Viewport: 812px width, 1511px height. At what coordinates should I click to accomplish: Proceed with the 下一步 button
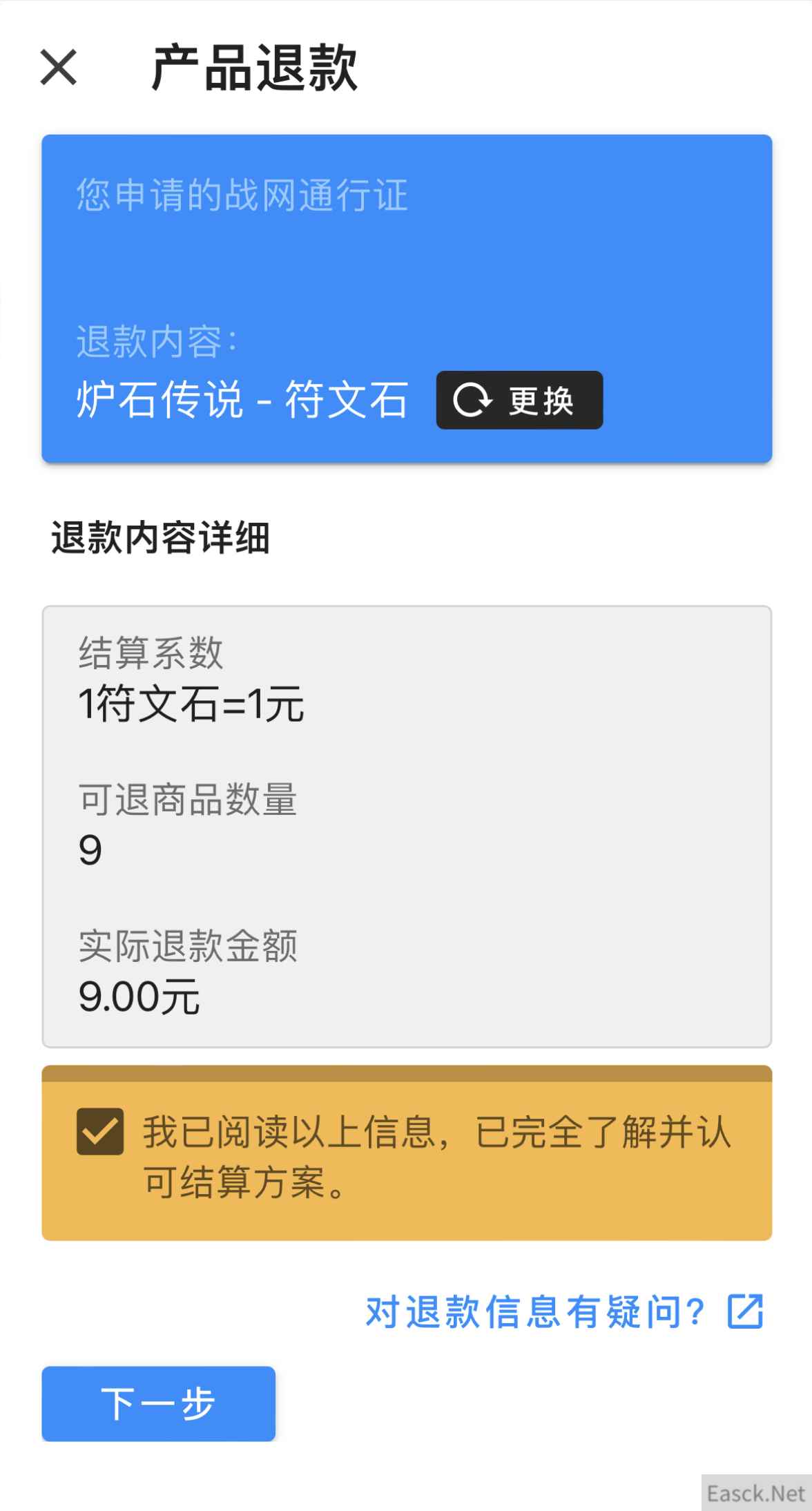click(159, 1403)
